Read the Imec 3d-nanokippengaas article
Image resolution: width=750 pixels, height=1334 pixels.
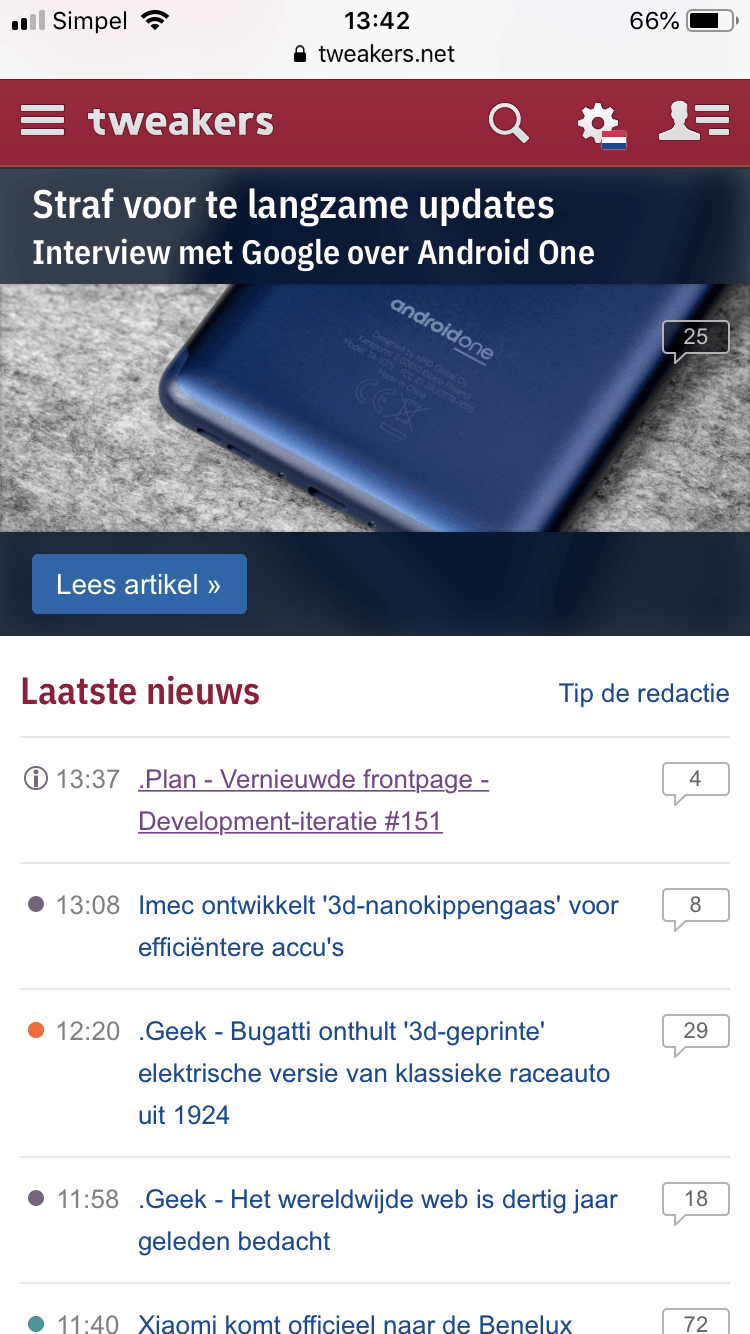378,926
